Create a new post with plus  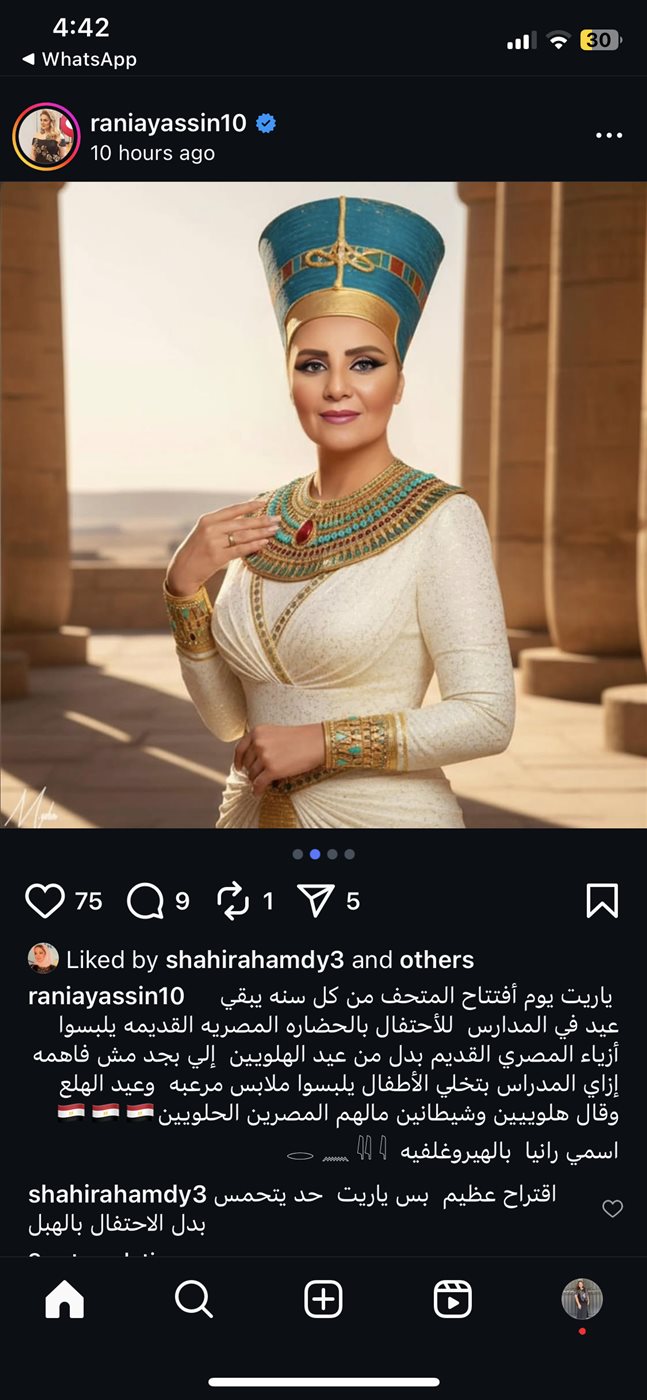tap(323, 1300)
